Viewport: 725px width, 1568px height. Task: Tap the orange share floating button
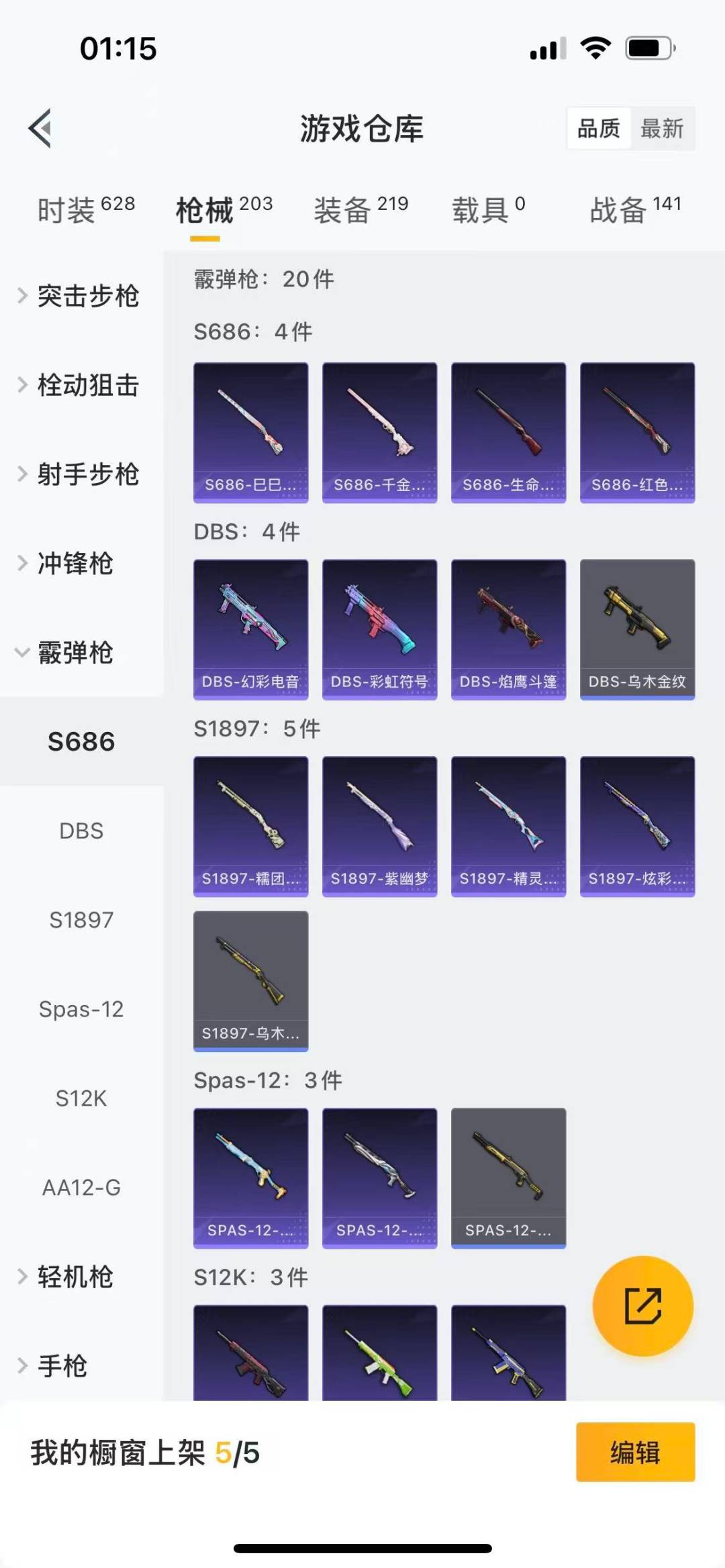click(x=642, y=1305)
